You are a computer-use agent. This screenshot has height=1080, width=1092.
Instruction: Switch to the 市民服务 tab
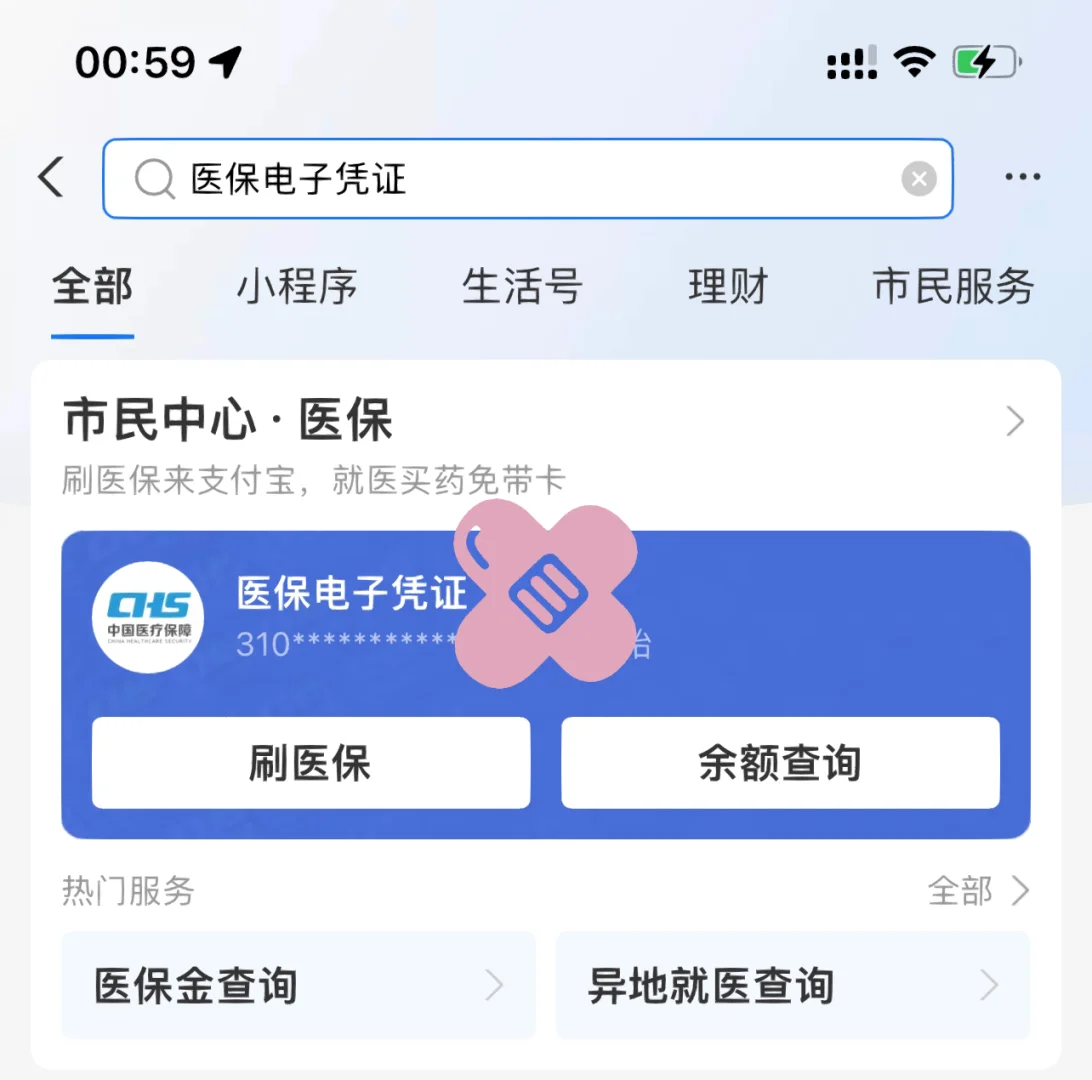point(953,288)
